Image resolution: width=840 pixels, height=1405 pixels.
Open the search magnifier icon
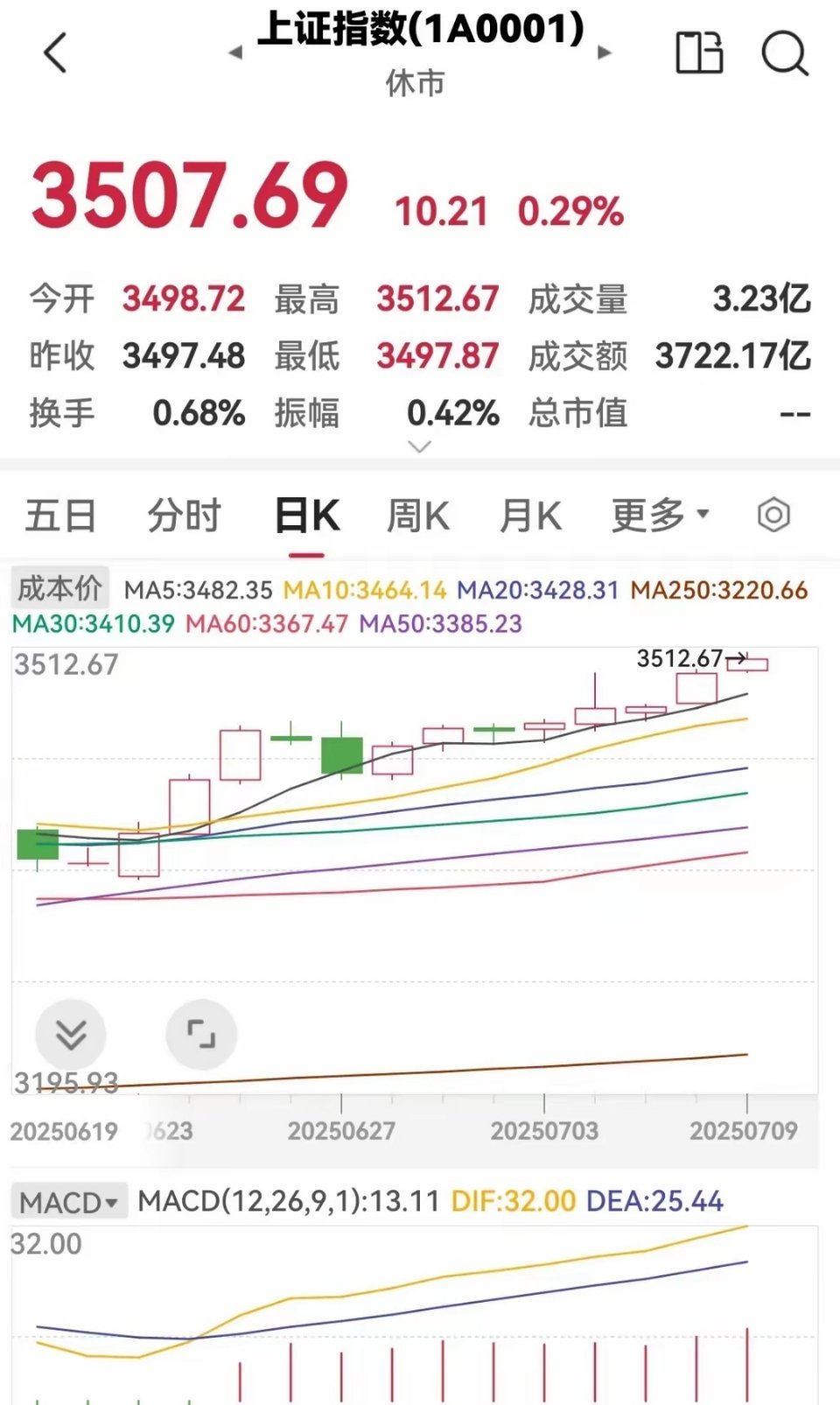point(784,53)
